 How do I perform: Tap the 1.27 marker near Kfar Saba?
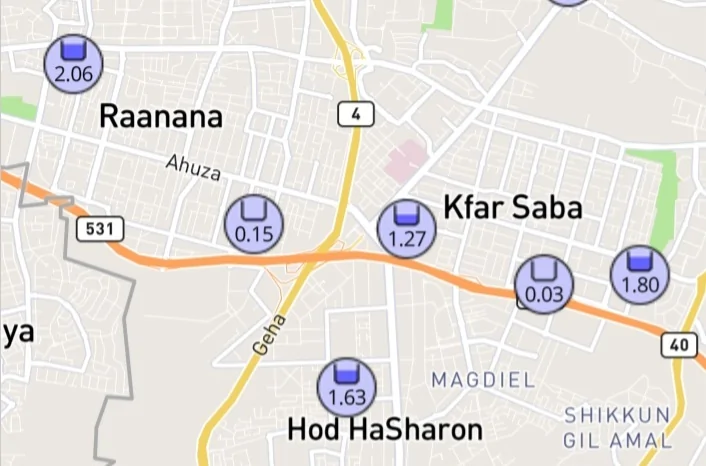click(x=407, y=228)
